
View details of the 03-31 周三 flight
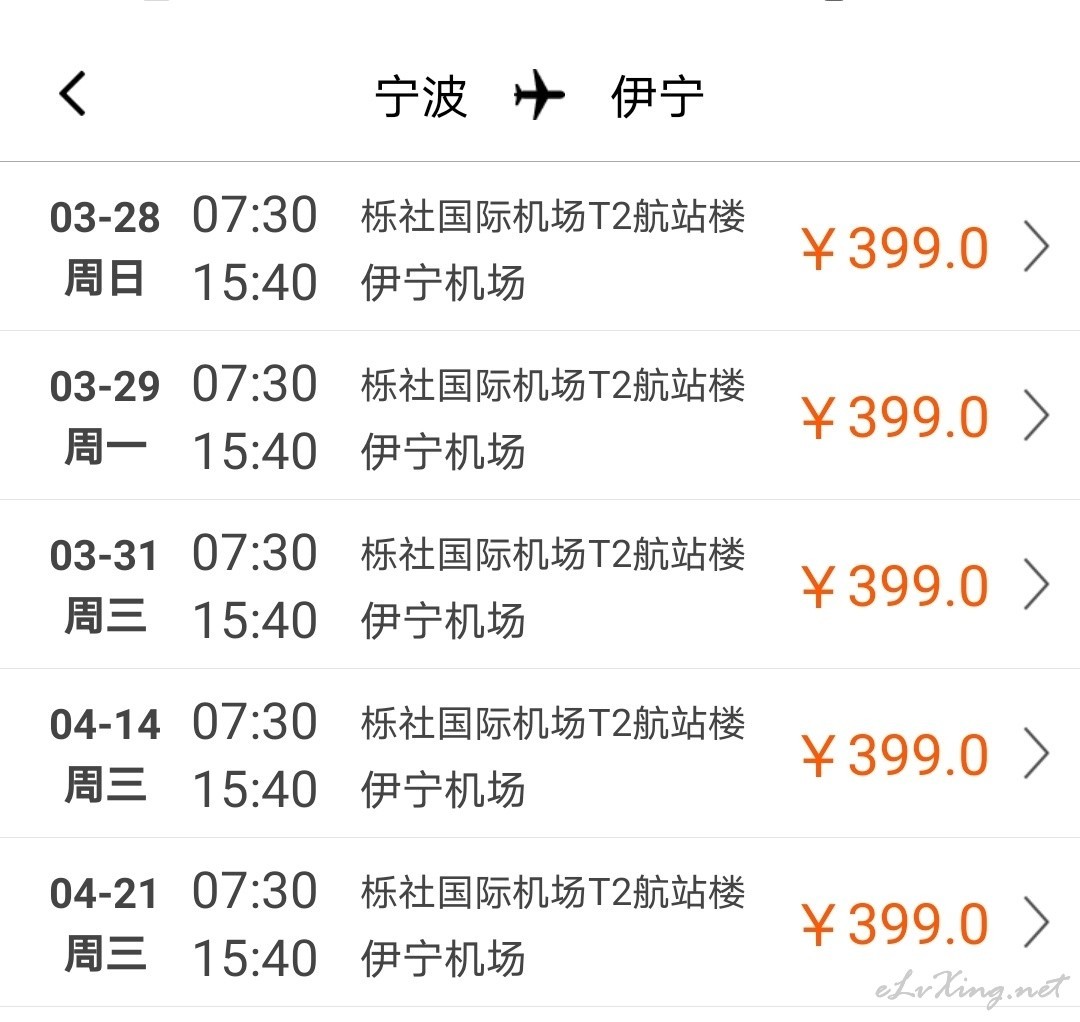[x=540, y=585]
